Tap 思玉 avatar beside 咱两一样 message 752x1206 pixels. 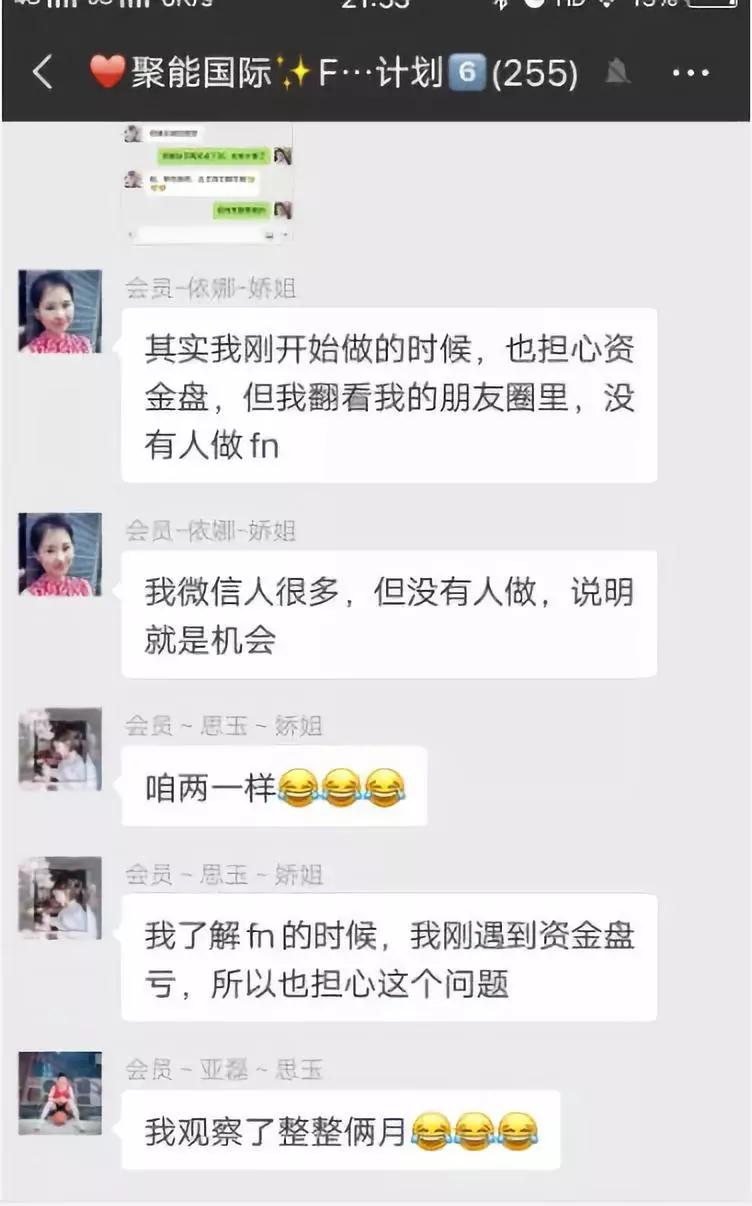60,749
